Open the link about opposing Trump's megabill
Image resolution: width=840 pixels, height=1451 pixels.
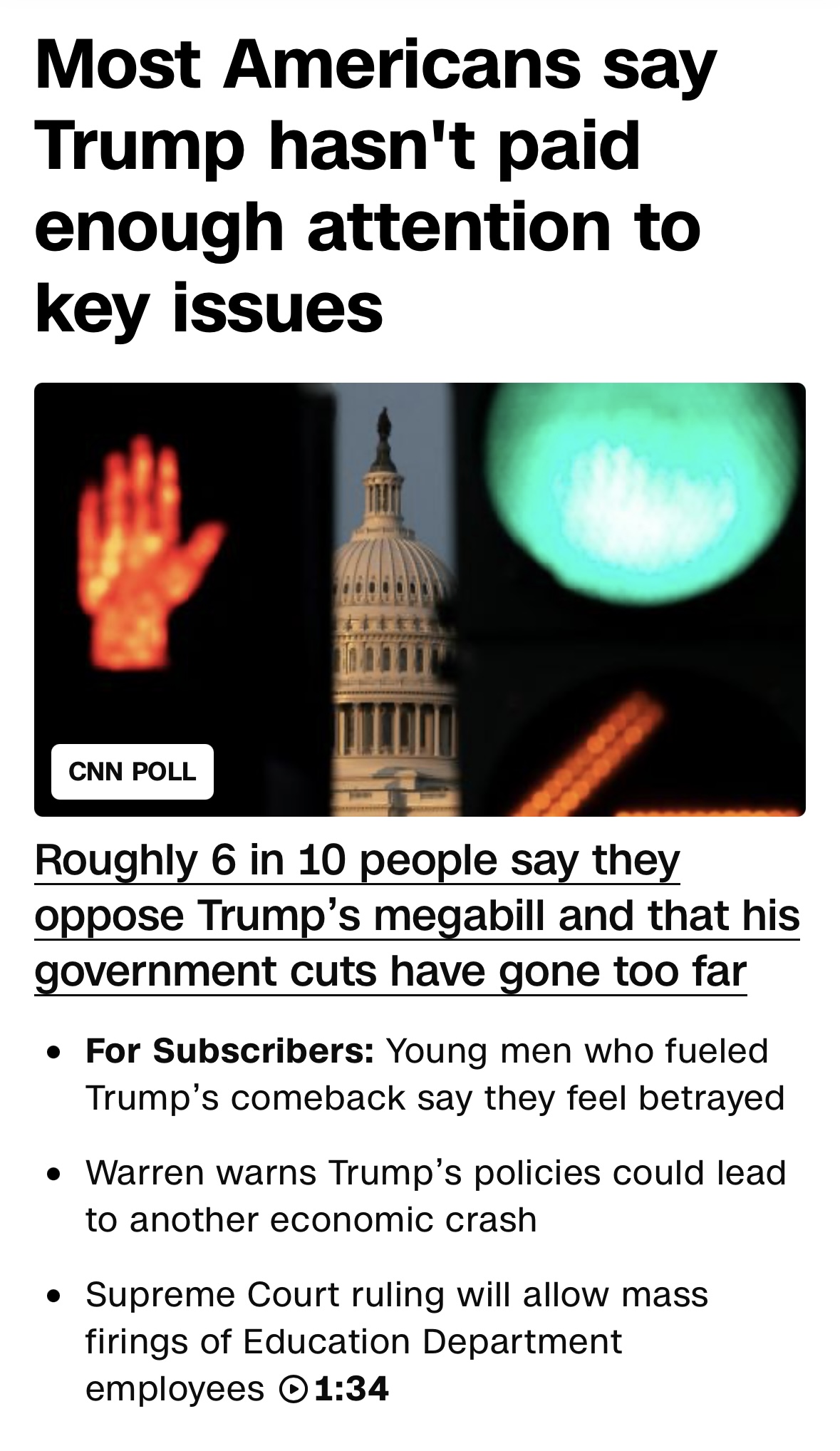click(418, 916)
